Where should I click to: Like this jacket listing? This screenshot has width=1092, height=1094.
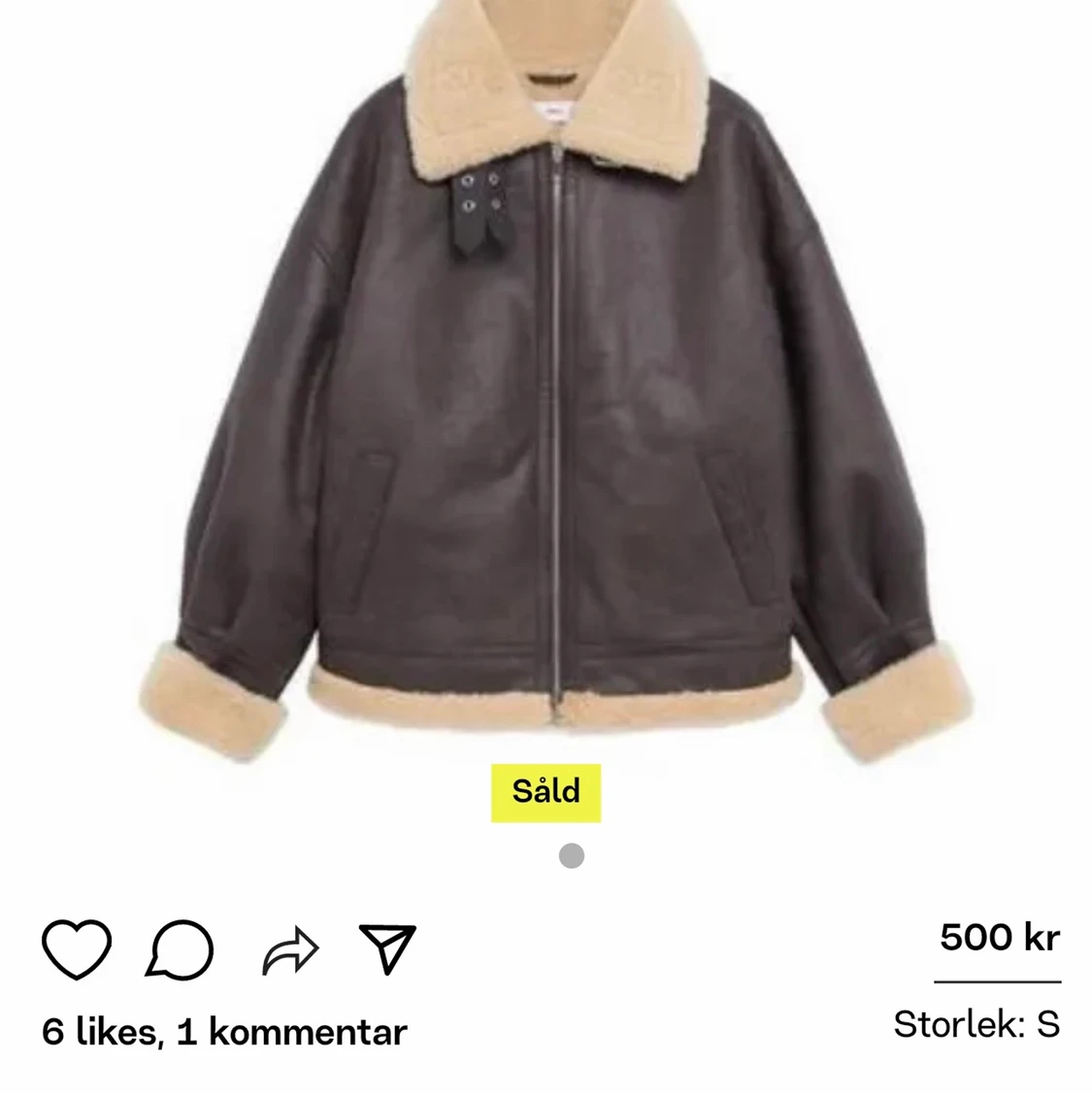click(77, 948)
